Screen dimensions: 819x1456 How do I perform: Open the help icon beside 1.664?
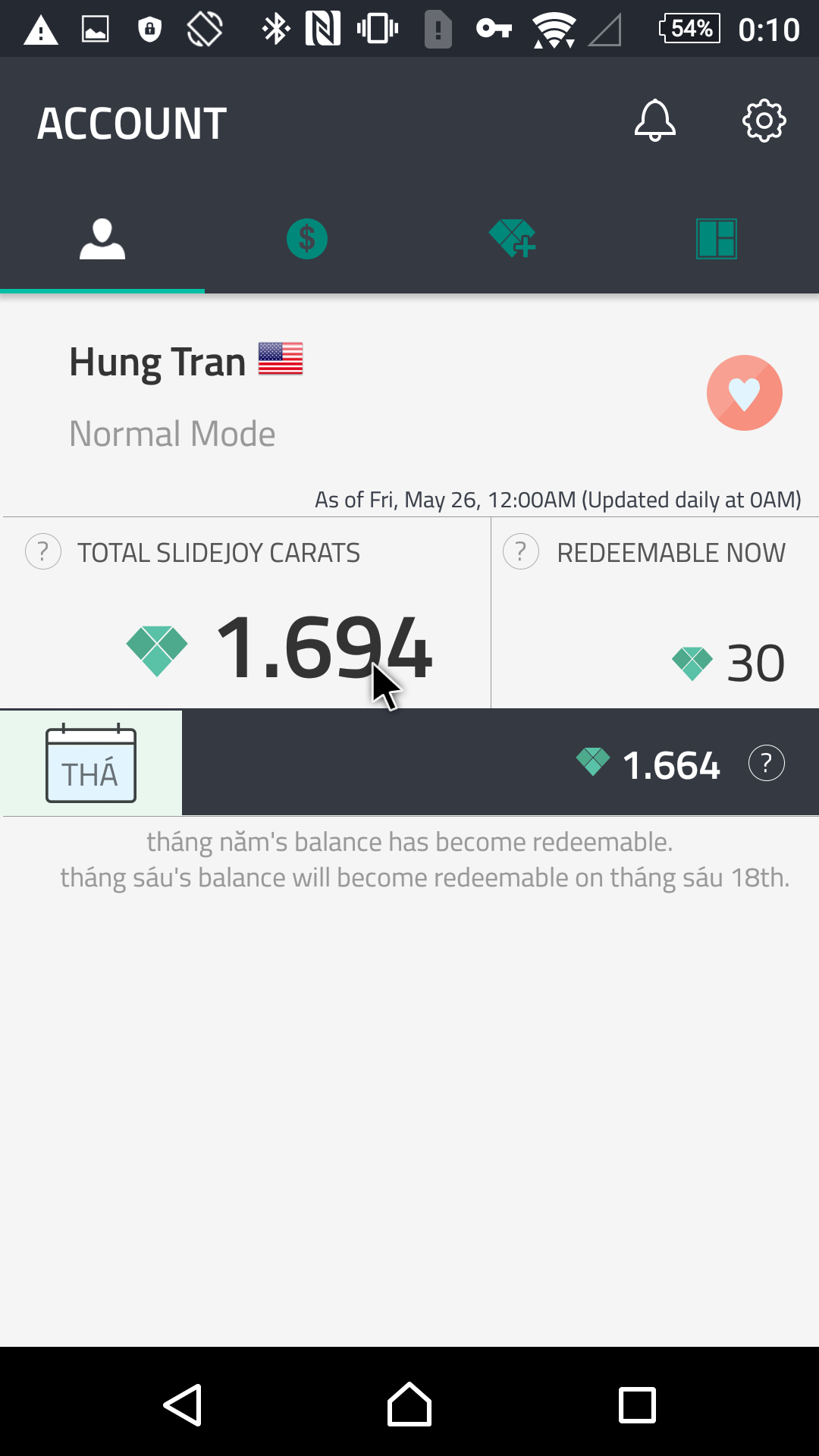tap(766, 764)
